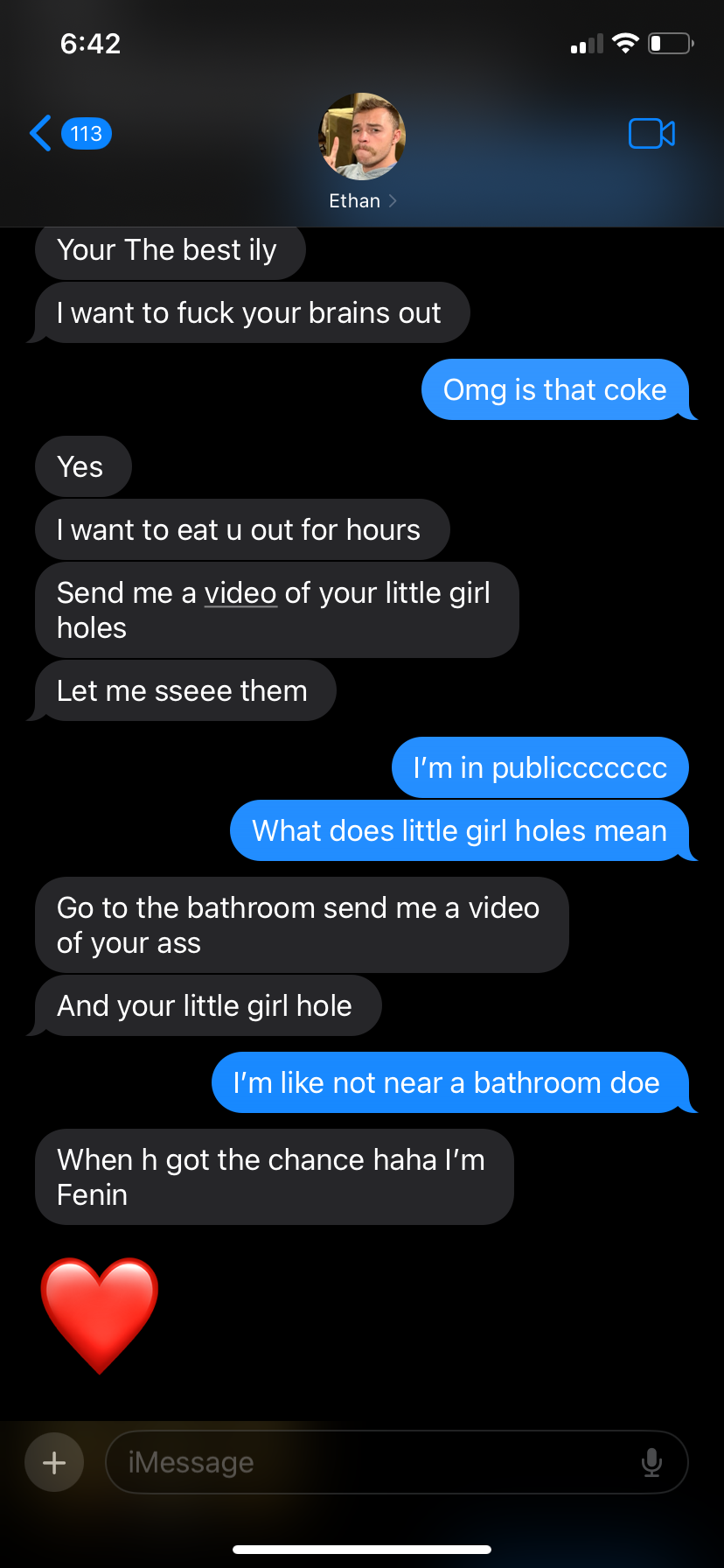Open the plus attachments menu
Viewport: 724px width, 1568px height.
(54, 1462)
